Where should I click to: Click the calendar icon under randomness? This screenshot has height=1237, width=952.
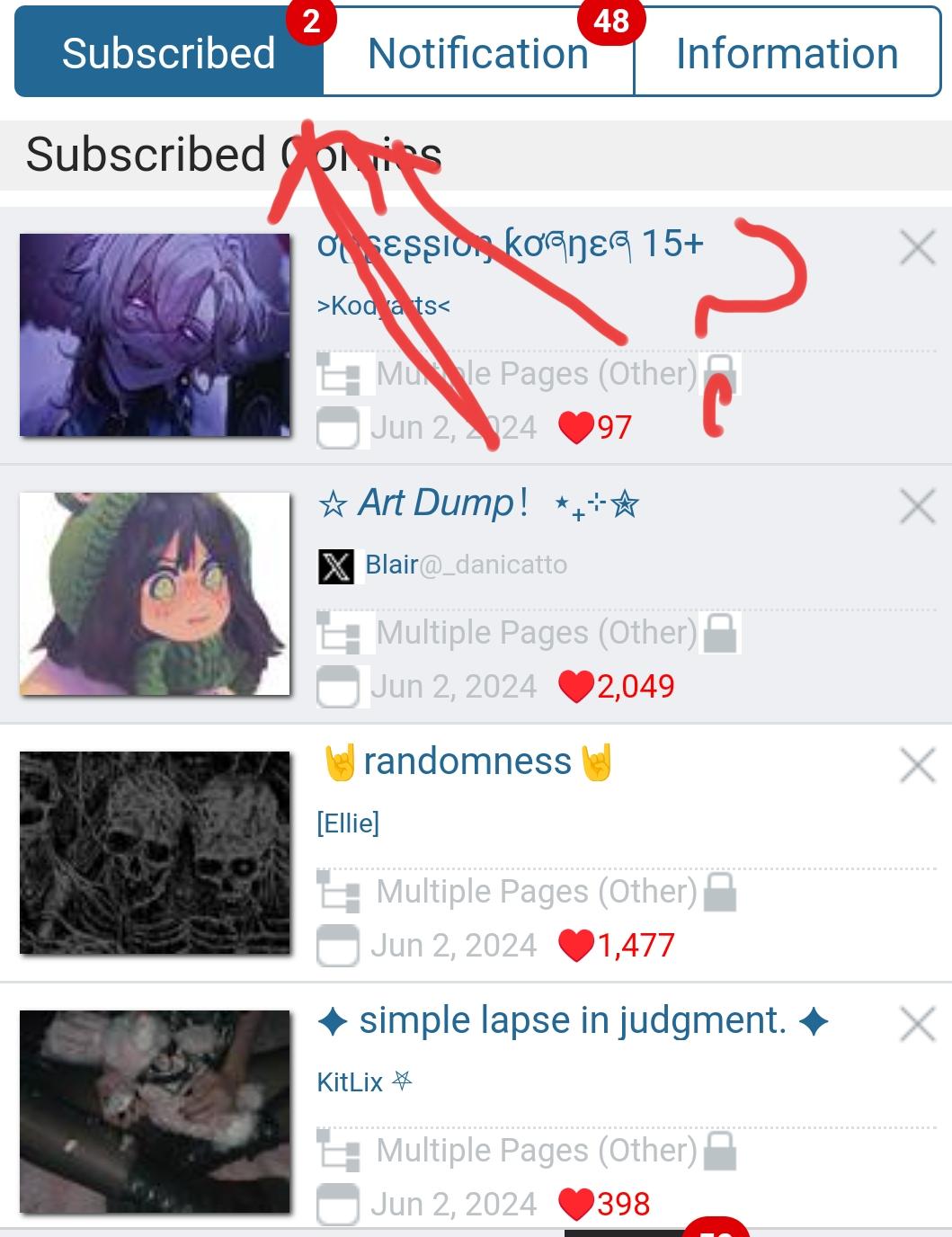click(x=341, y=945)
